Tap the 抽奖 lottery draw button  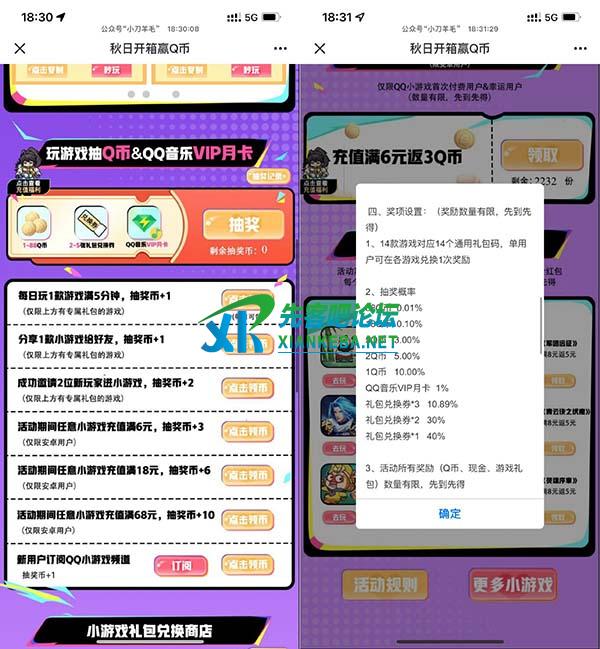pyautogui.click(x=243, y=222)
